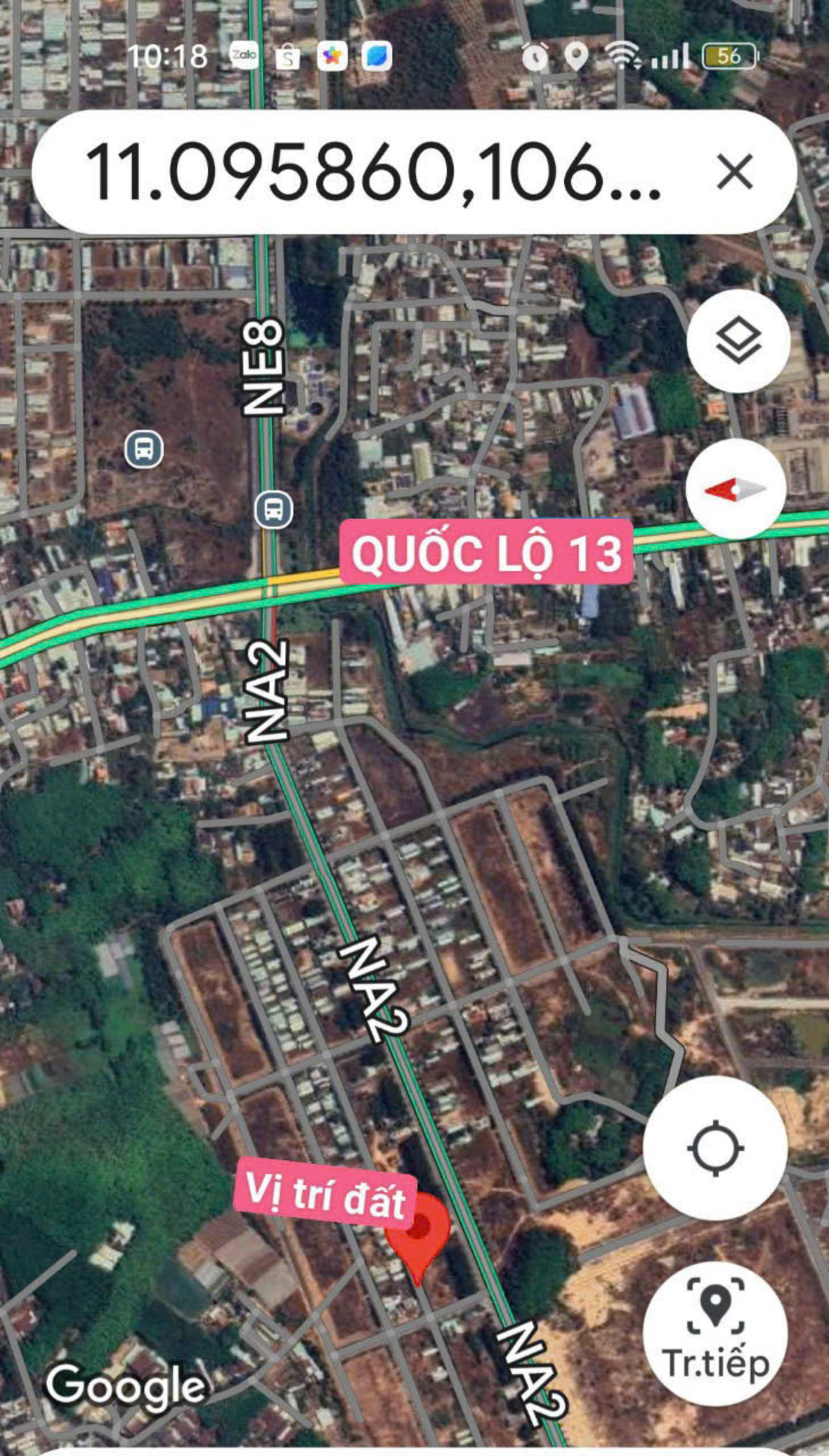The height and width of the screenshot is (1456, 829).
Task: Select the bus stop west of NE8
Action: pos(143,449)
